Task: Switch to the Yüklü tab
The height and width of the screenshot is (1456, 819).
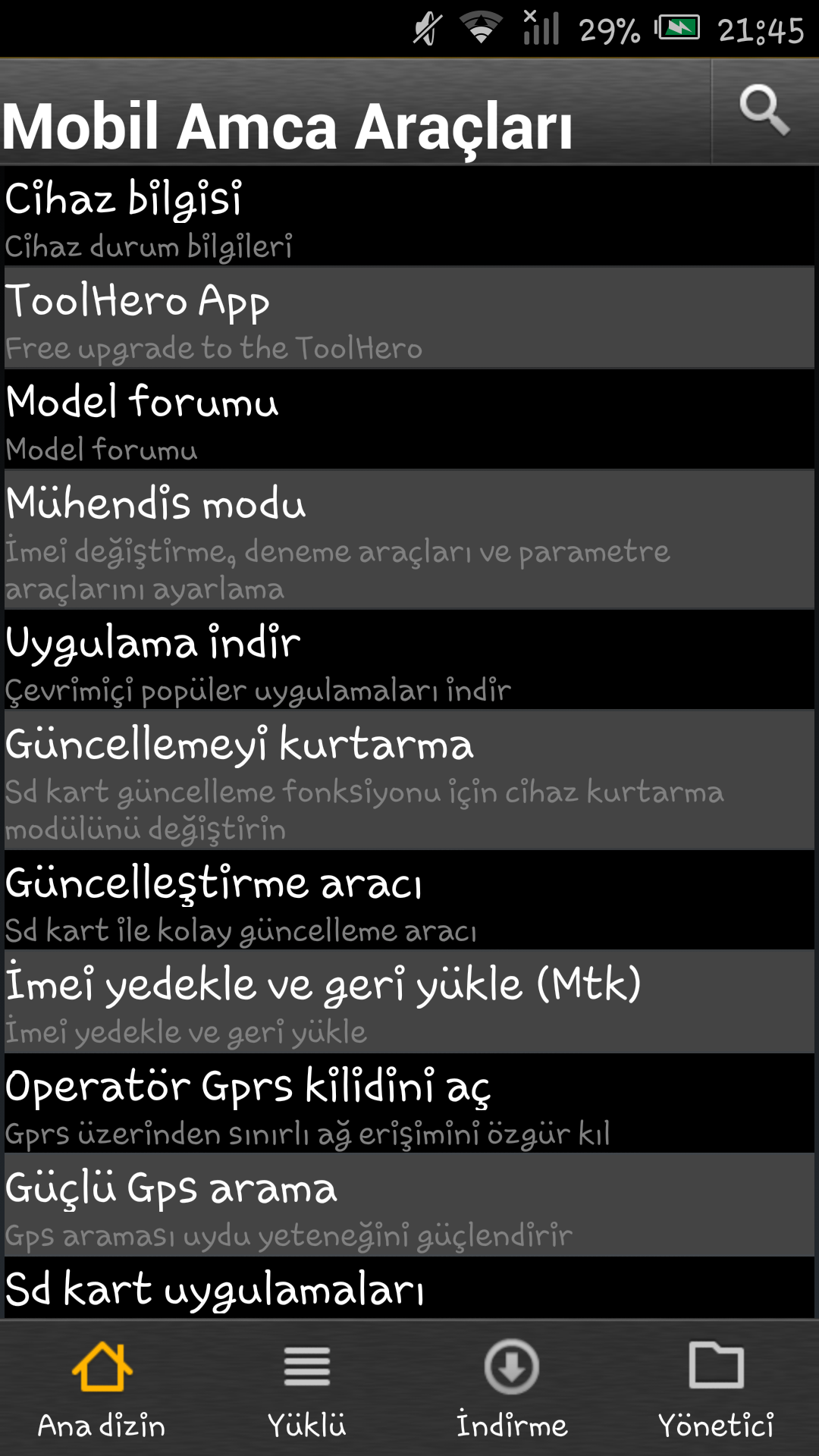Action: (x=307, y=1389)
